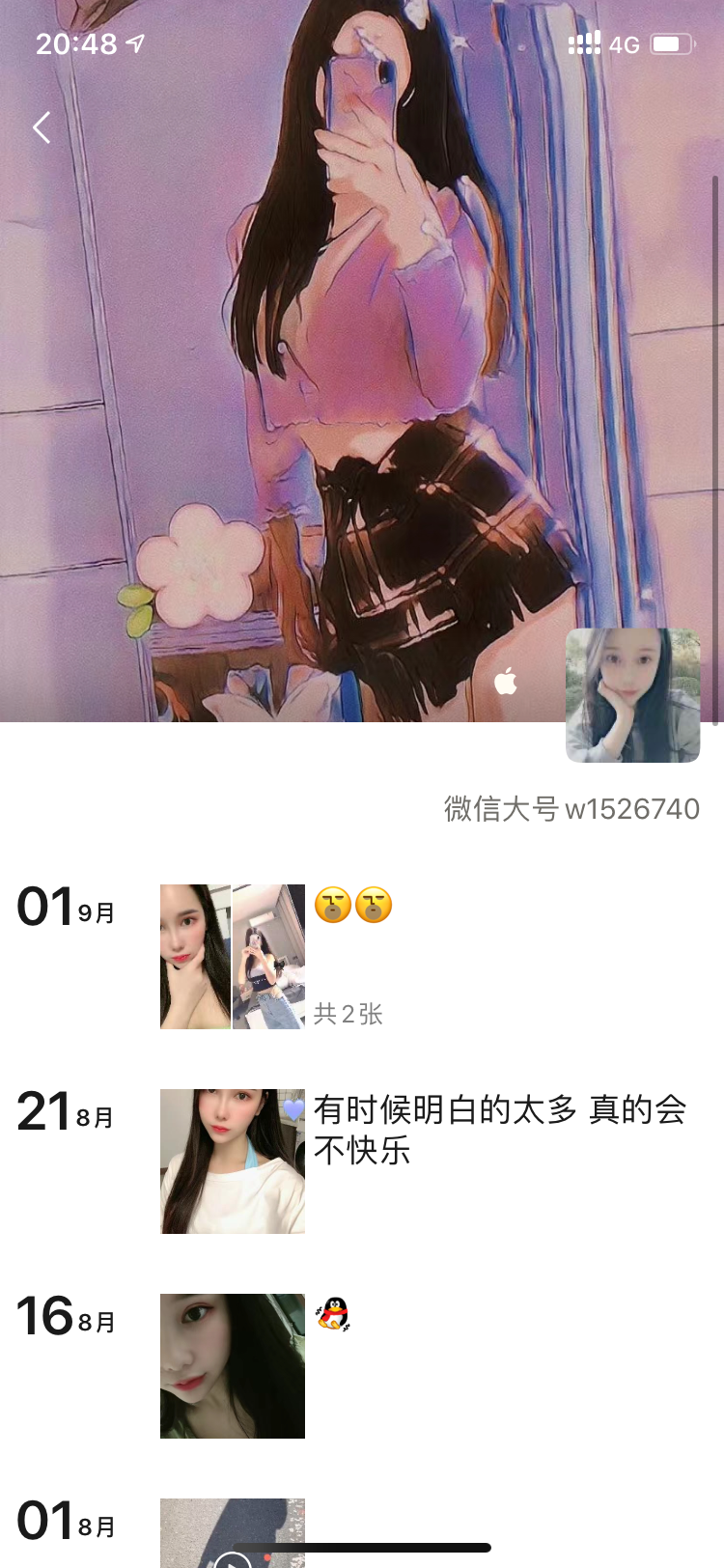Go back using the top-left arrow

[x=42, y=127]
